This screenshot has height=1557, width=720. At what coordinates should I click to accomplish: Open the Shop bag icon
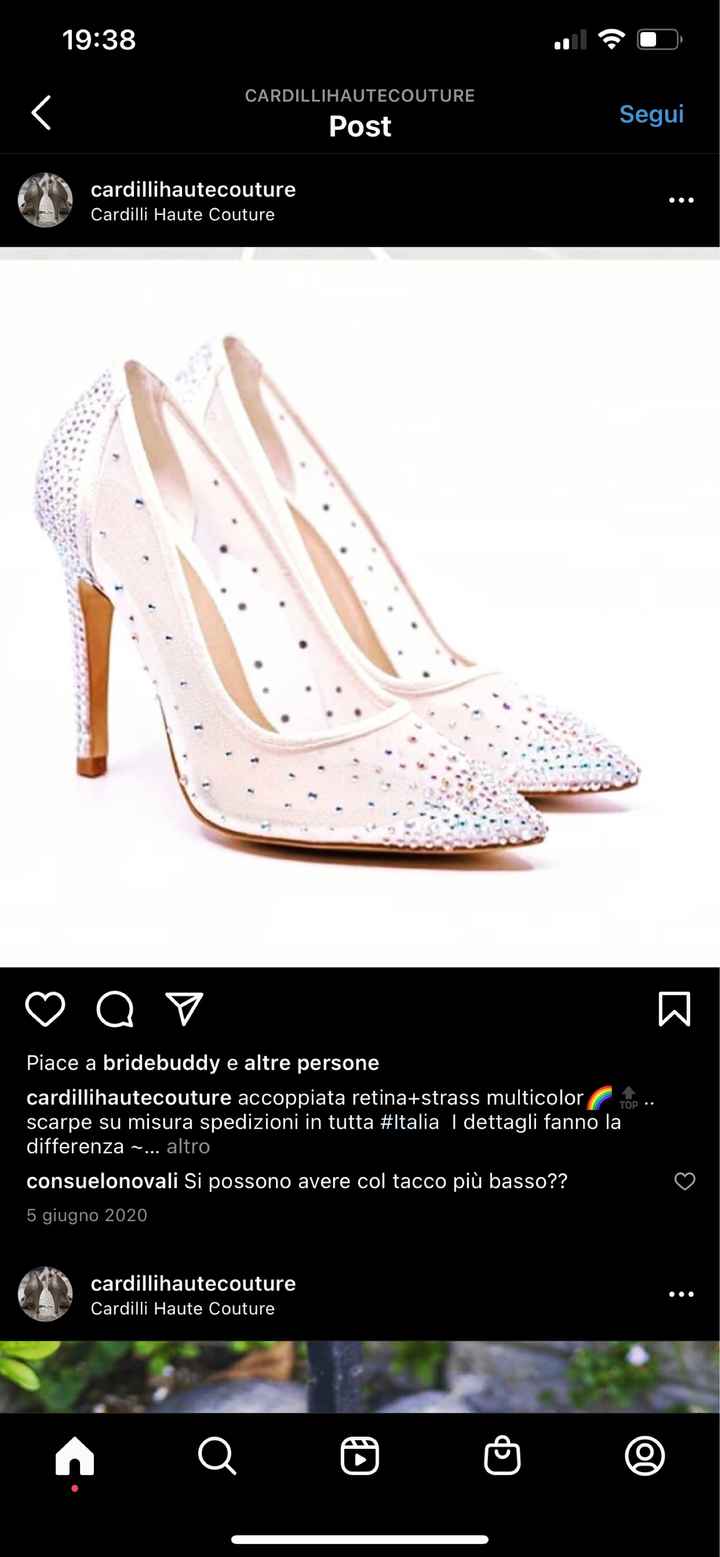(503, 1456)
